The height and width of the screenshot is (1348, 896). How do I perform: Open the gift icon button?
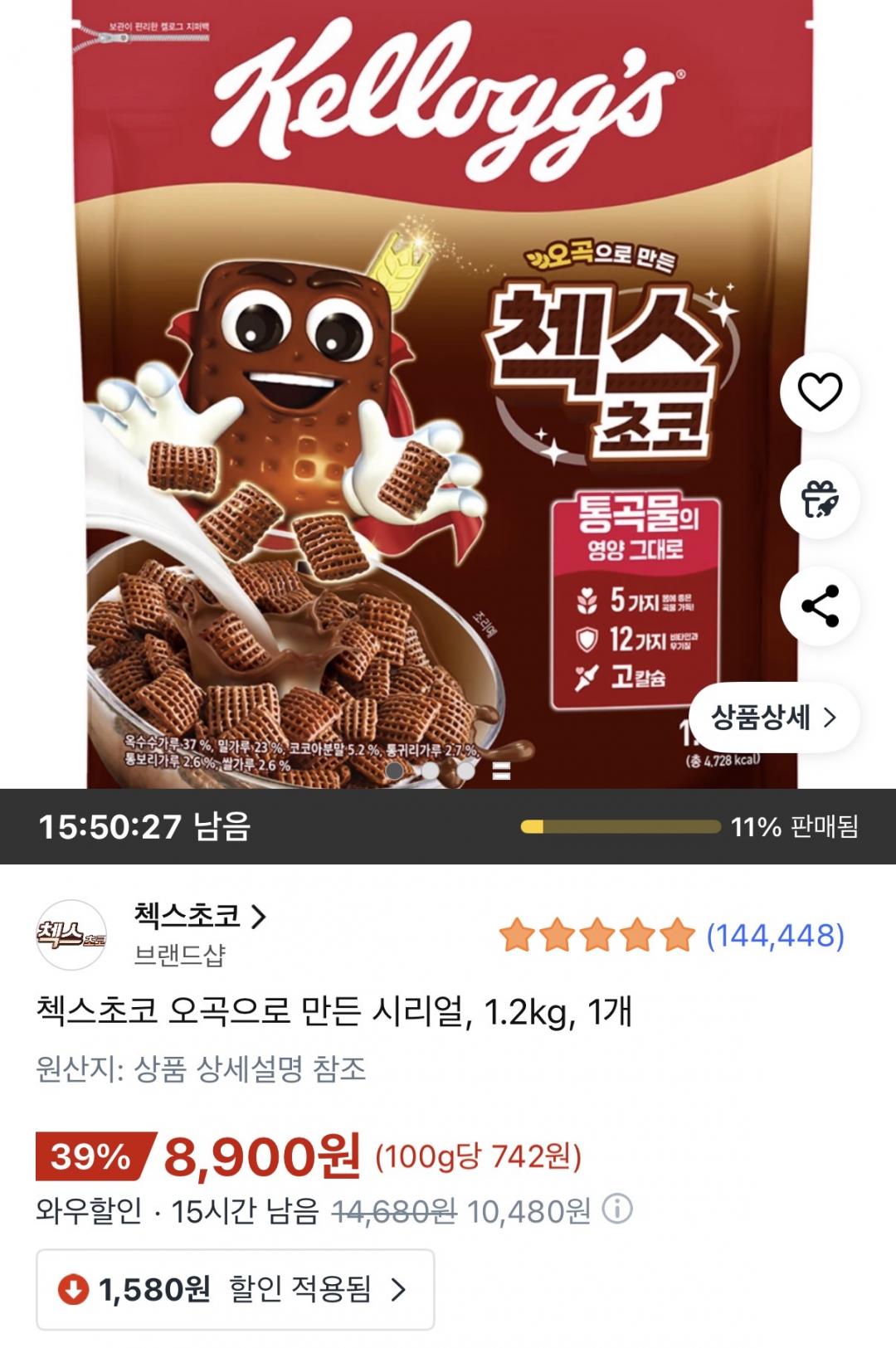click(x=820, y=499)
